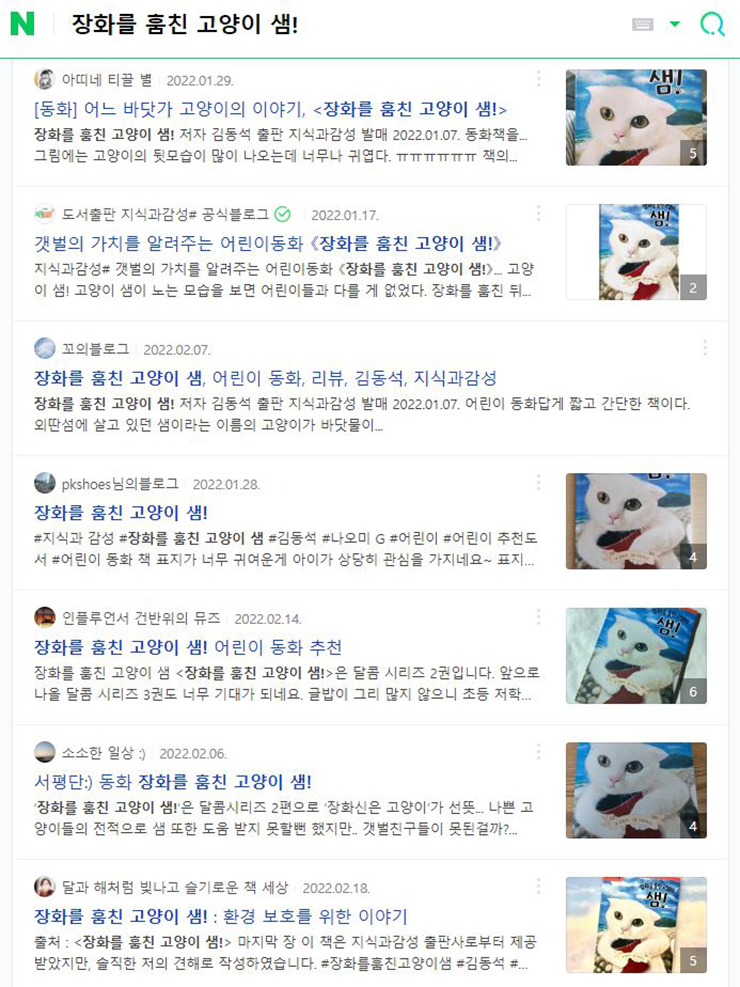
Task: Open post '서평단:) 동화 장화를 훔친 고양이 샘!'
Action: [172, 782]
